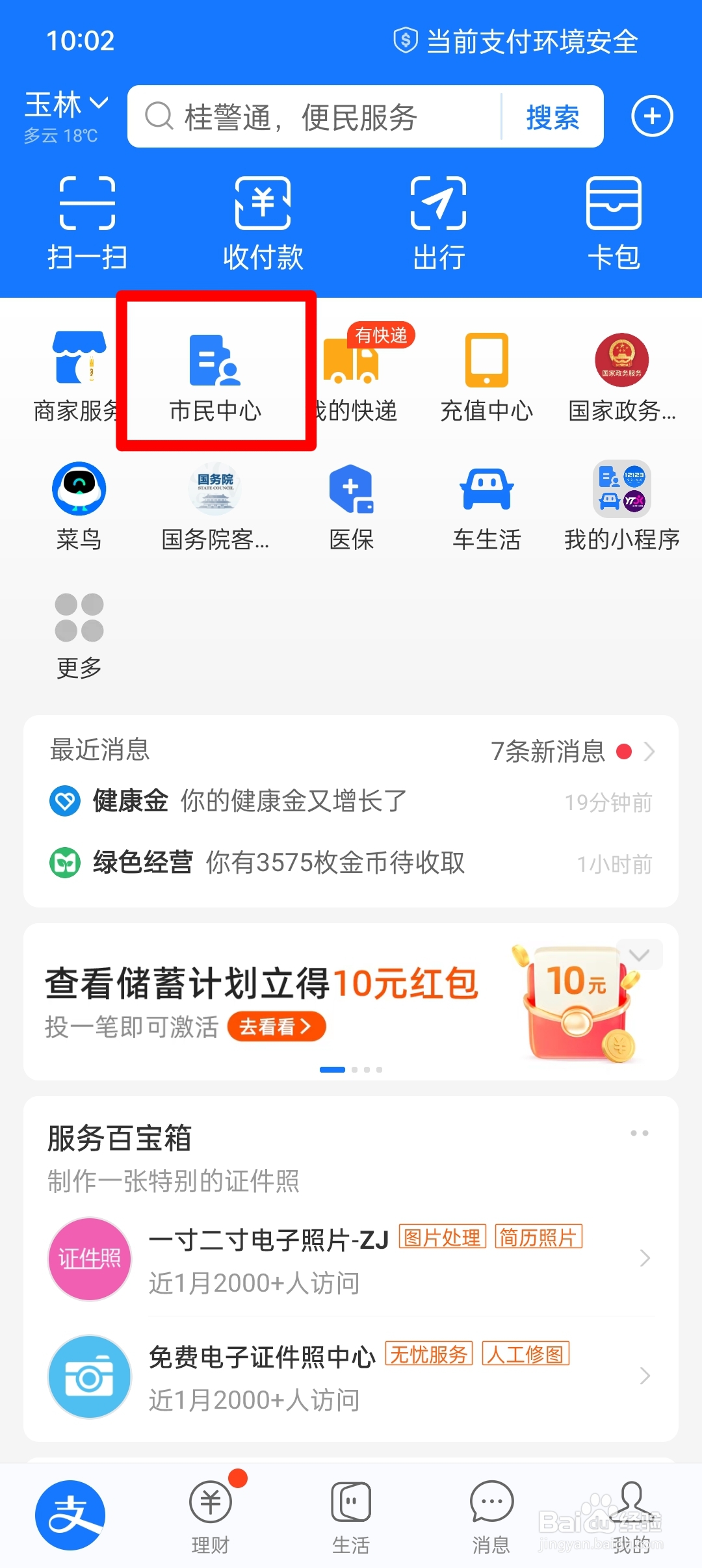Open the 玉林 city selector
Viewport: 702px width, 1568px height.
click(x=67, y=104)
